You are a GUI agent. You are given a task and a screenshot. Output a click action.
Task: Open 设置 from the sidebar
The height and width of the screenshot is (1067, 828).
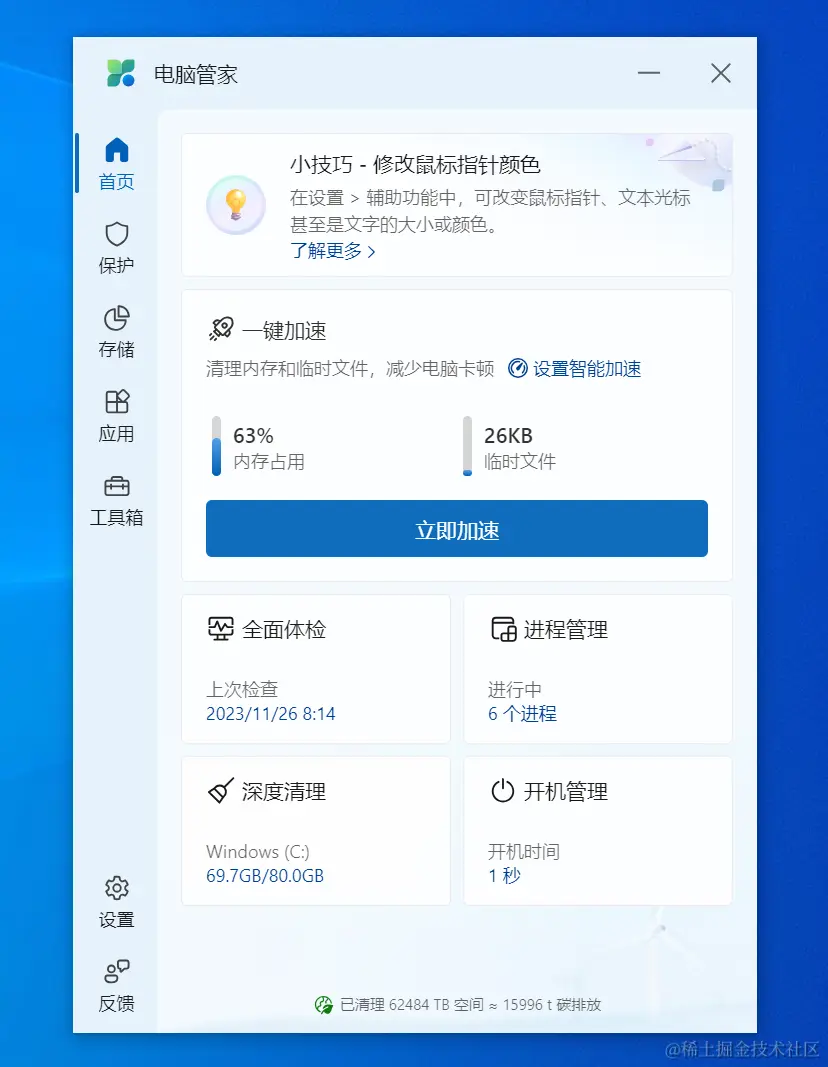[x=117, y=901]
